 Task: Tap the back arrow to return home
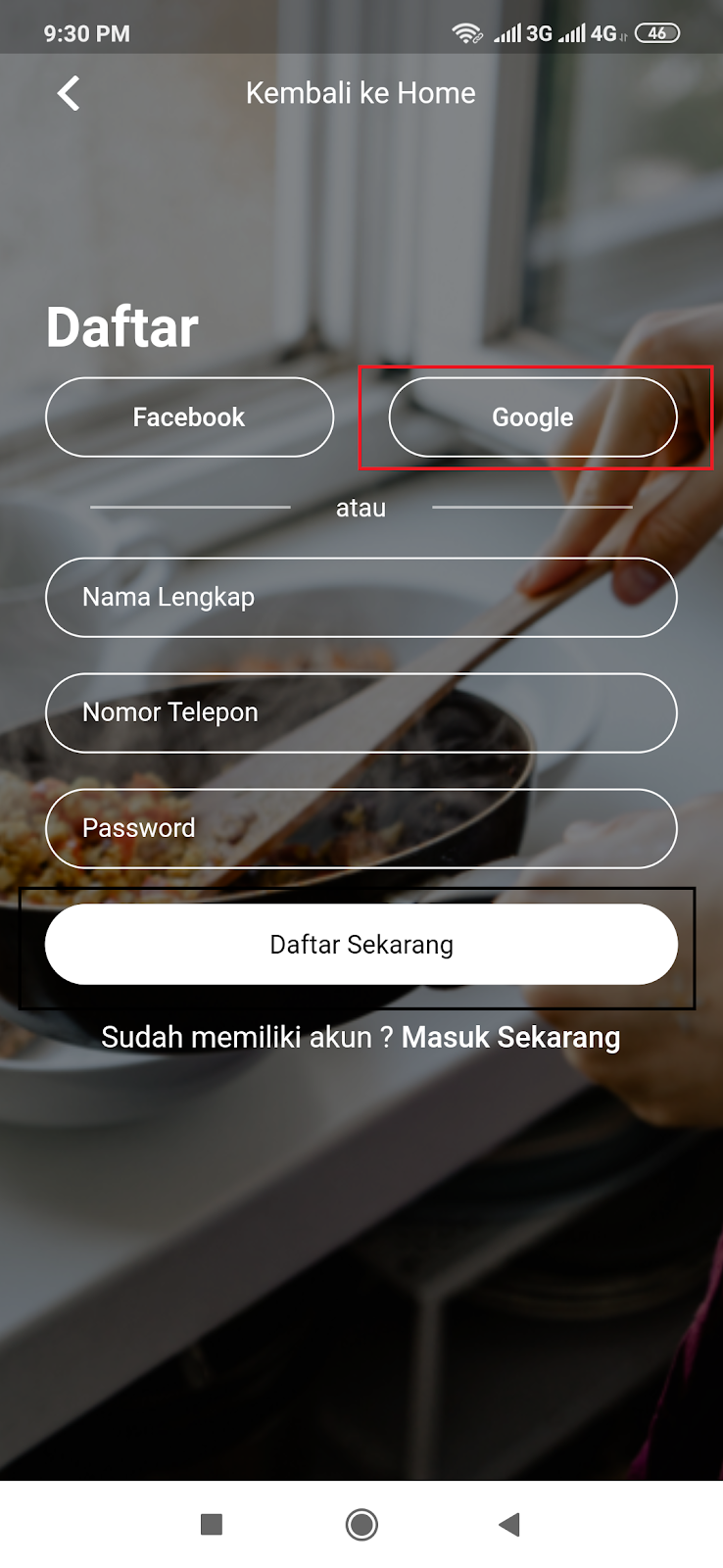69,93
